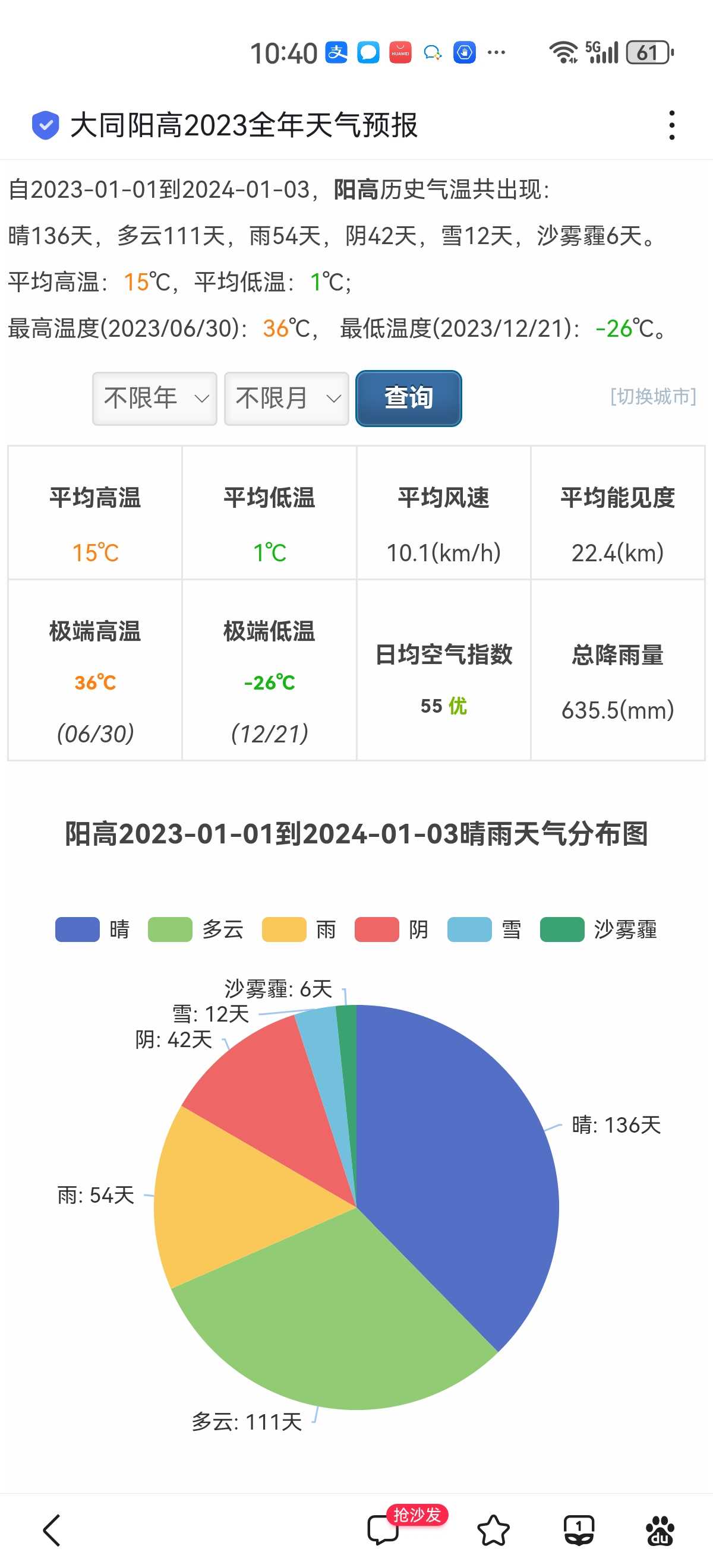
Task: Tap the 查询 query button
Action: 409,398
